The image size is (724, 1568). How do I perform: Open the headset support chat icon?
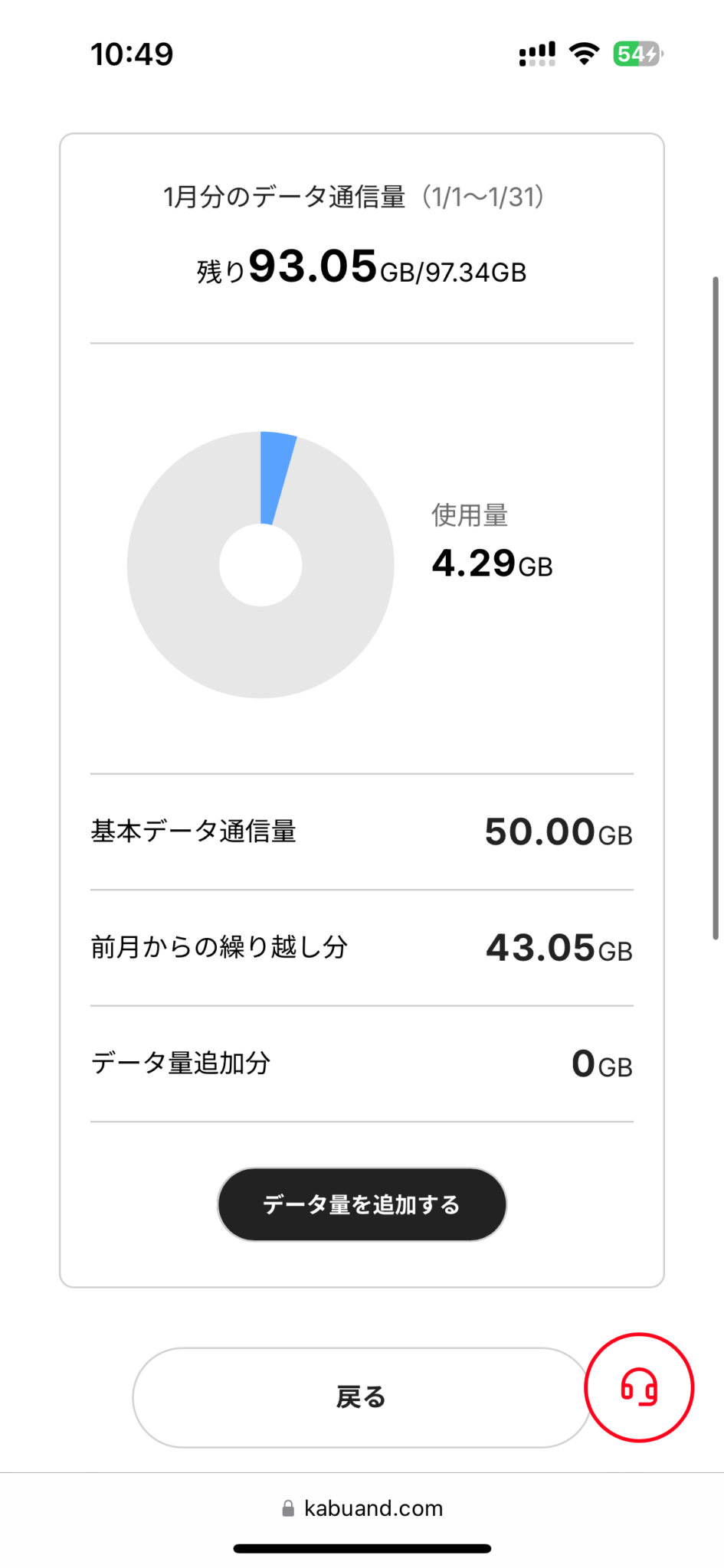click(x=639, y=1387)
